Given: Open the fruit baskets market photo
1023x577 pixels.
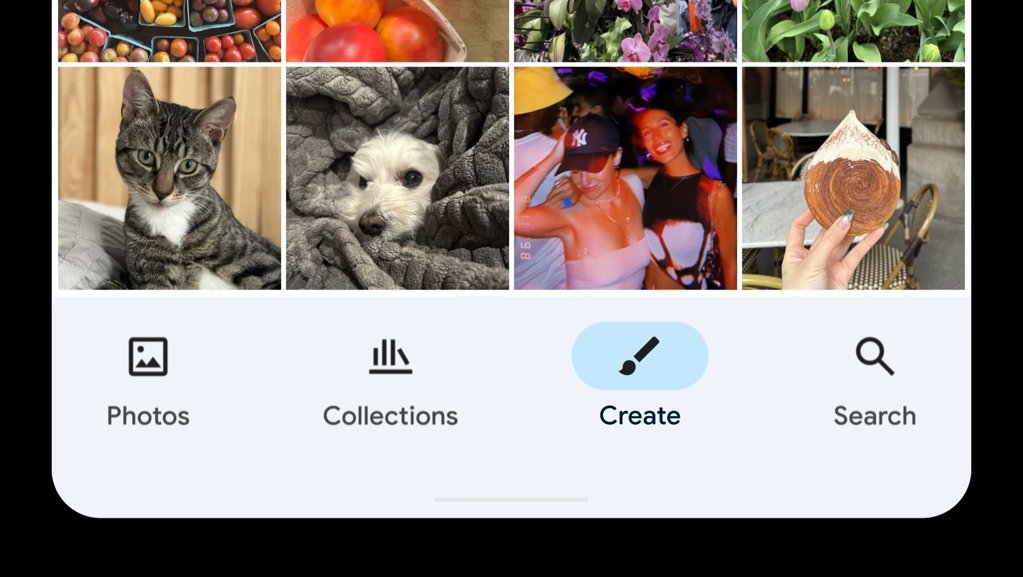Looking at the screenshot, I should [169, 30].
